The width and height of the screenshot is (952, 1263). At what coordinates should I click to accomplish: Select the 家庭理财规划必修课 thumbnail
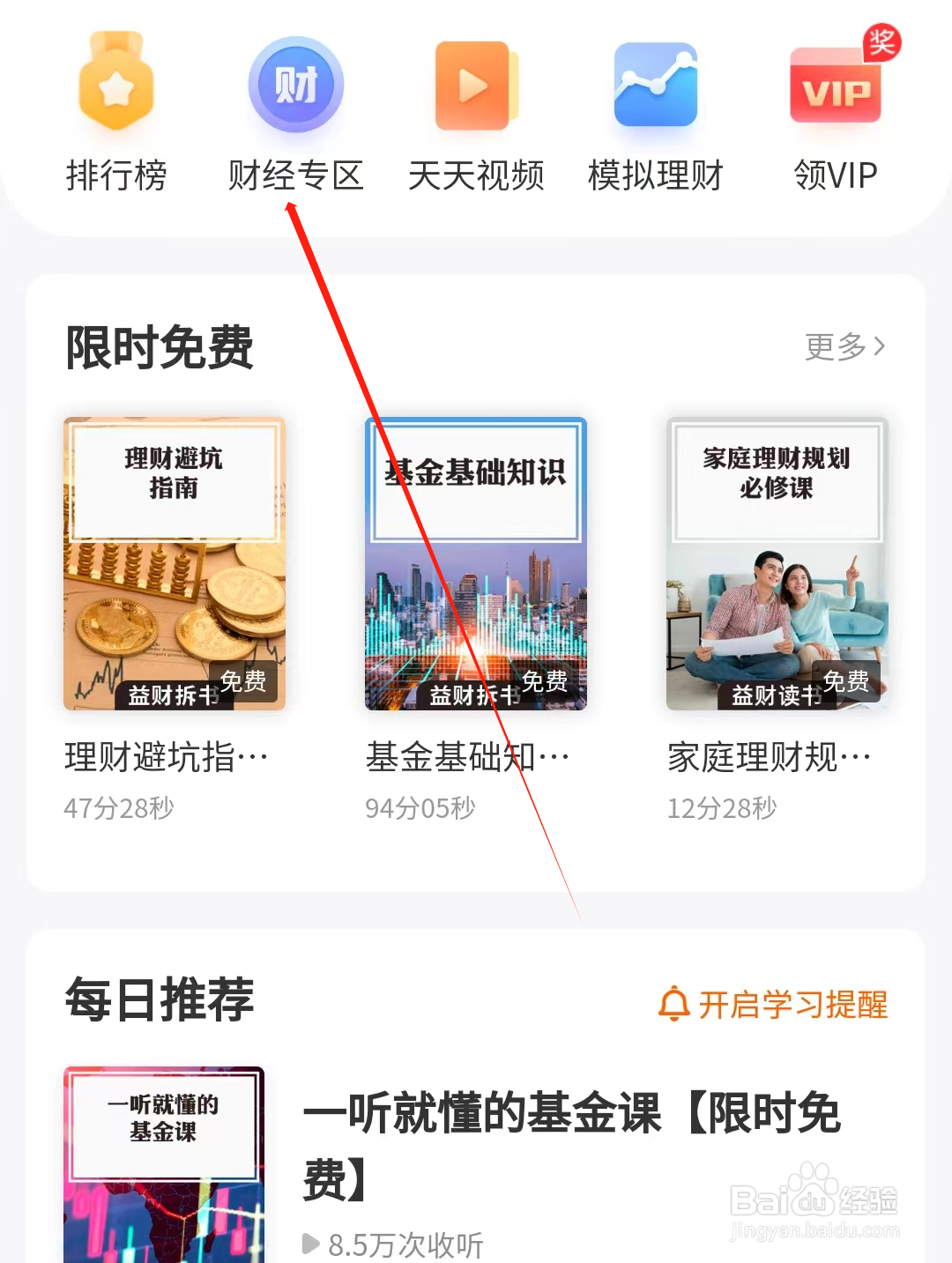777,564
